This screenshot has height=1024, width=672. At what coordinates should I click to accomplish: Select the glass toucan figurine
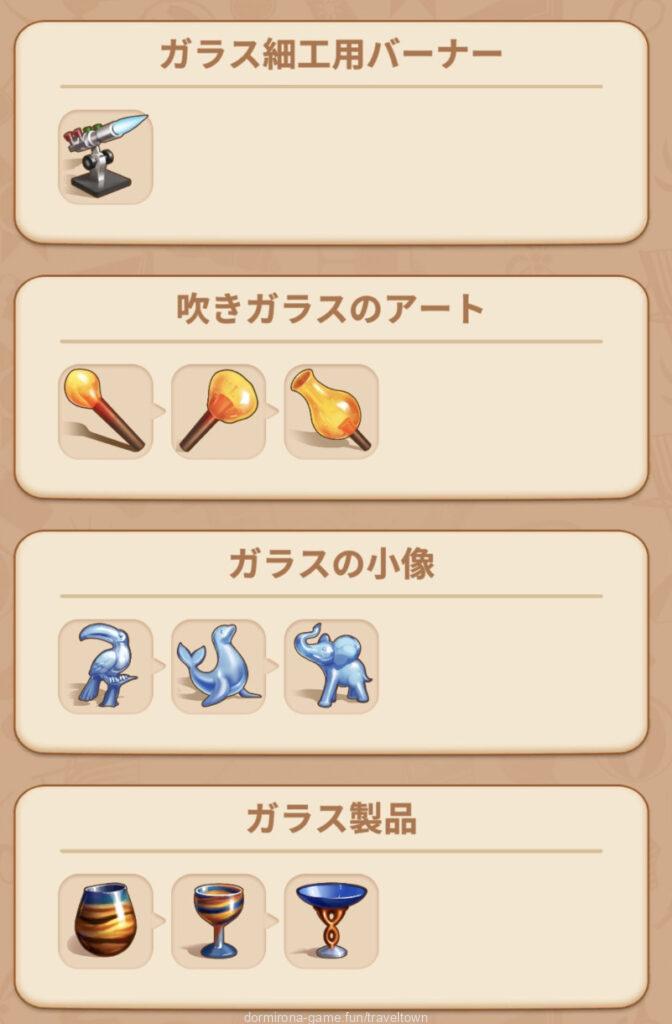click(105, 666)
